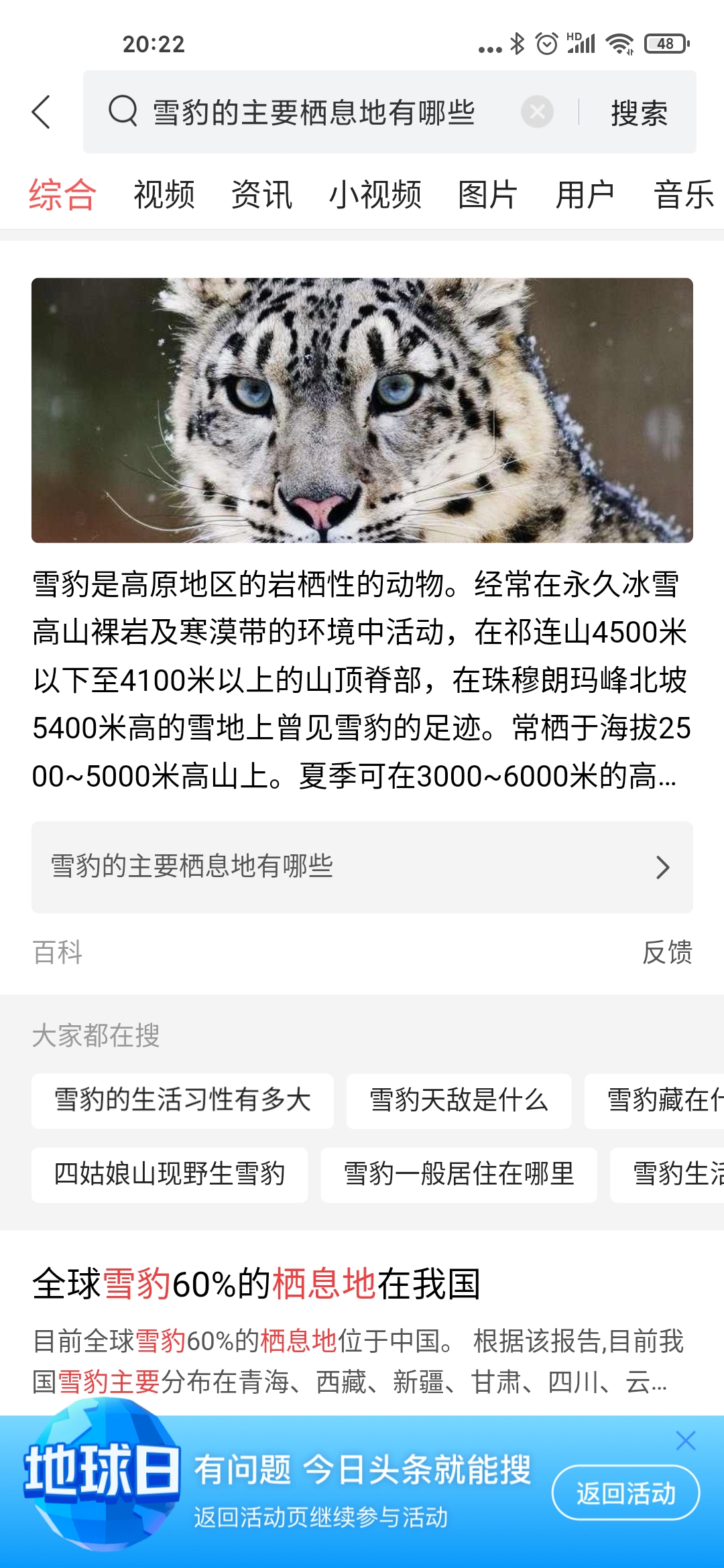This screenshot has width=724, height=1568.
Task: Choose the 四姑娘山现野生雪豹 suggestion
Action: coord(170,1175)
